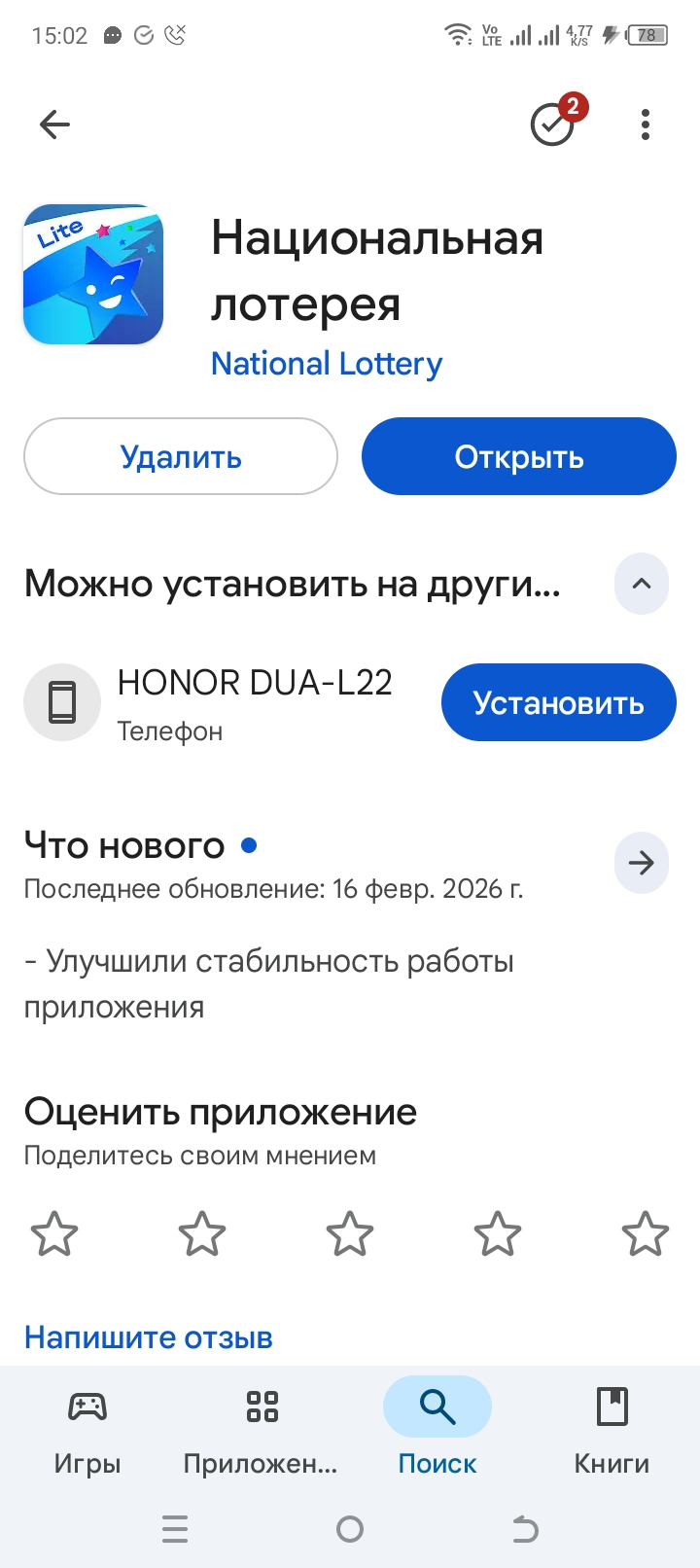Switch to the Игры tab

[x=87, y=1430]
